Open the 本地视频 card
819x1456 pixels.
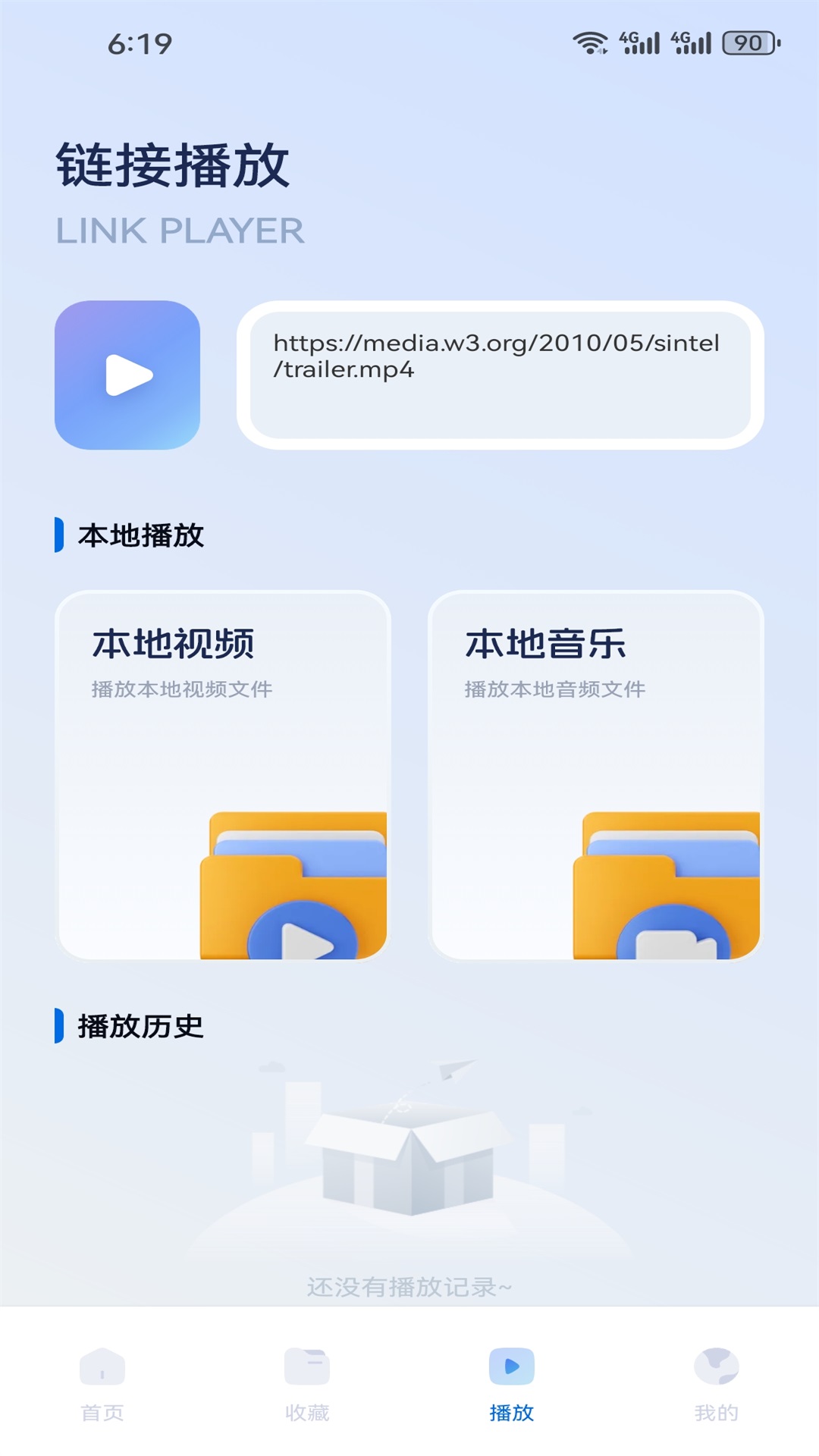[x=223, y=775]
